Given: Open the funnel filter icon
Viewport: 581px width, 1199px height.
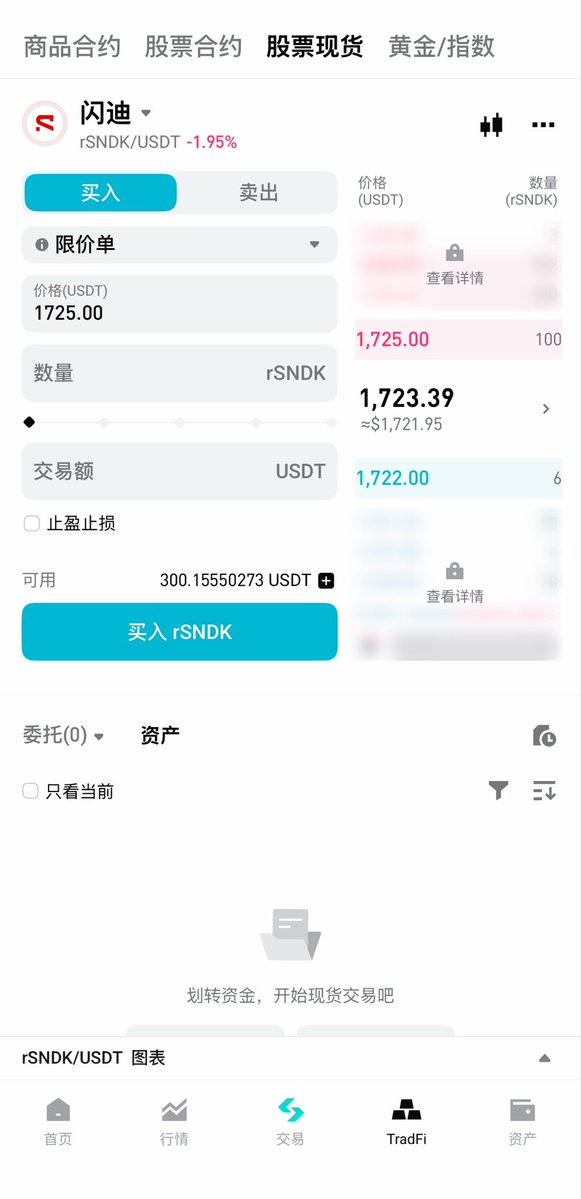Looking at the screenshot, I should click(x=498, y=791).
